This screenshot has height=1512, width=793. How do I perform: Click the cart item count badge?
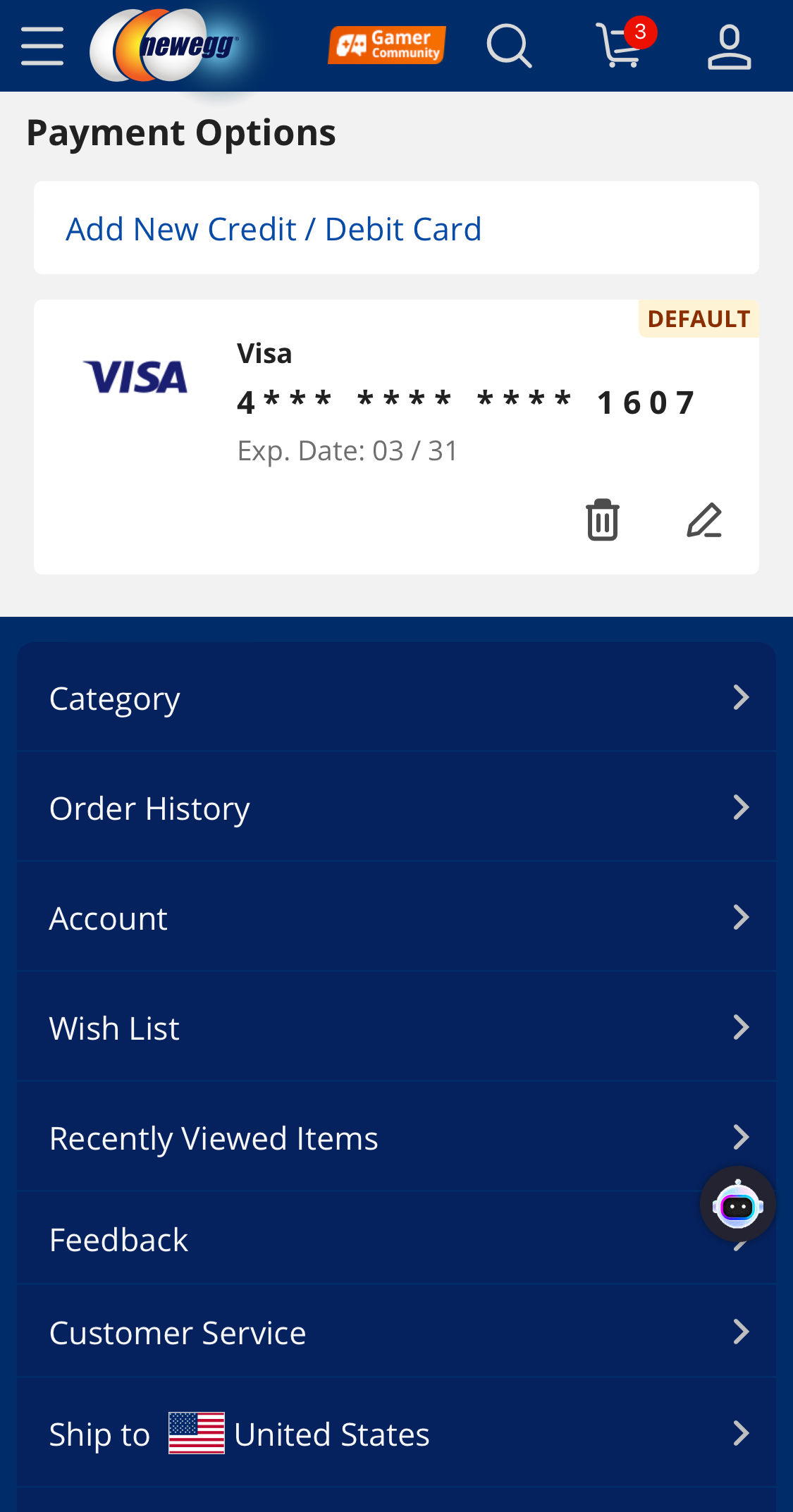pos(640,30)
